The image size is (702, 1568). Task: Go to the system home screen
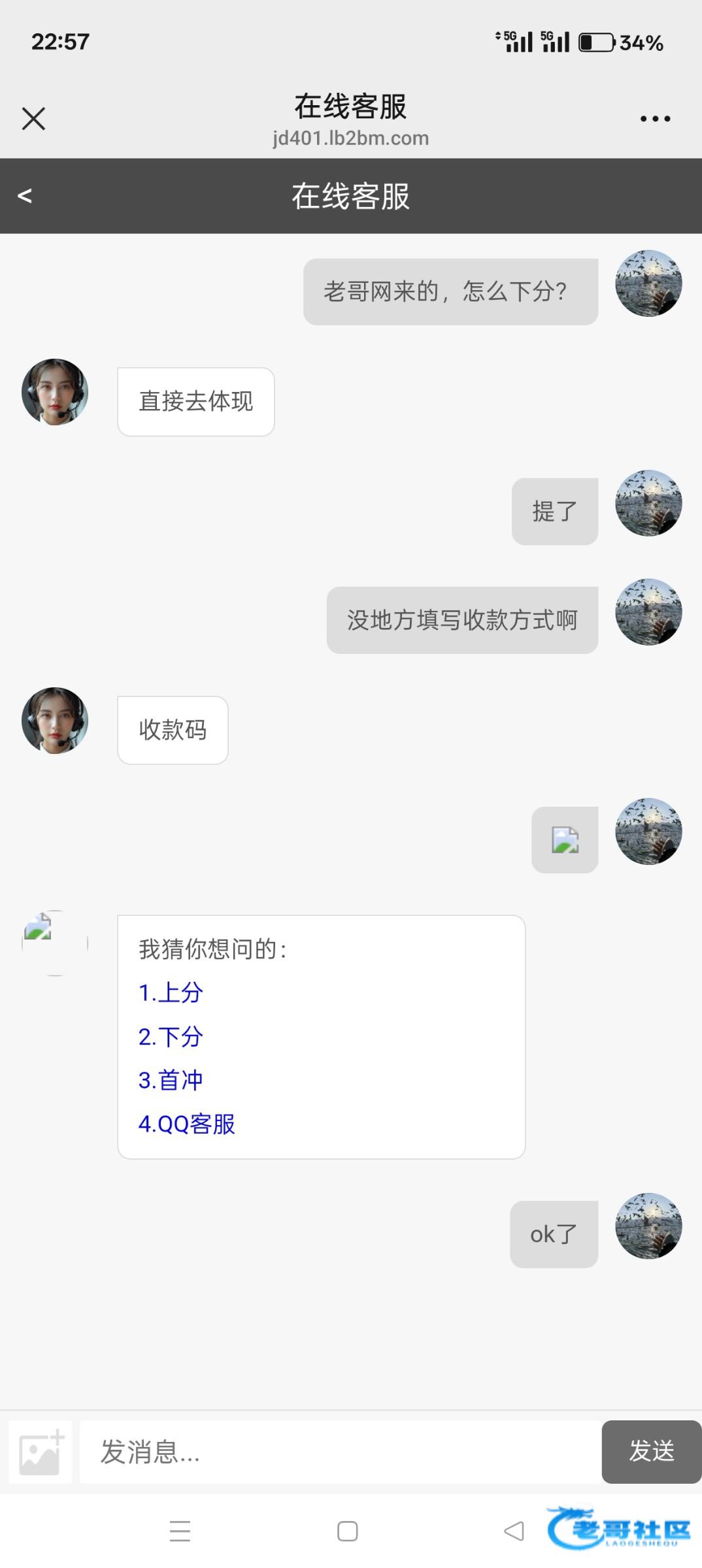coord(347,1531)
